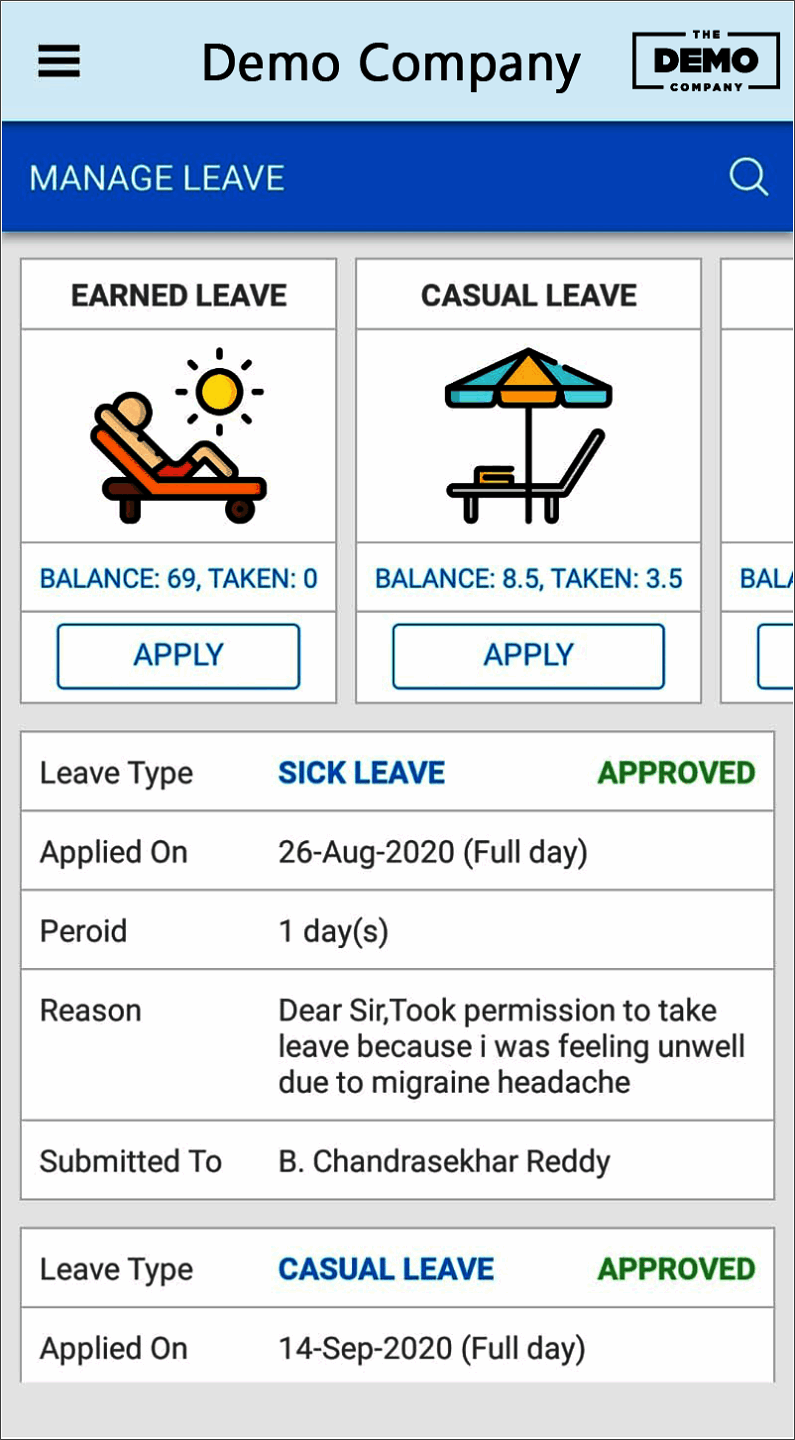
Task: Open the hamburger drawer menu
Action: click(x=59, y=62)
